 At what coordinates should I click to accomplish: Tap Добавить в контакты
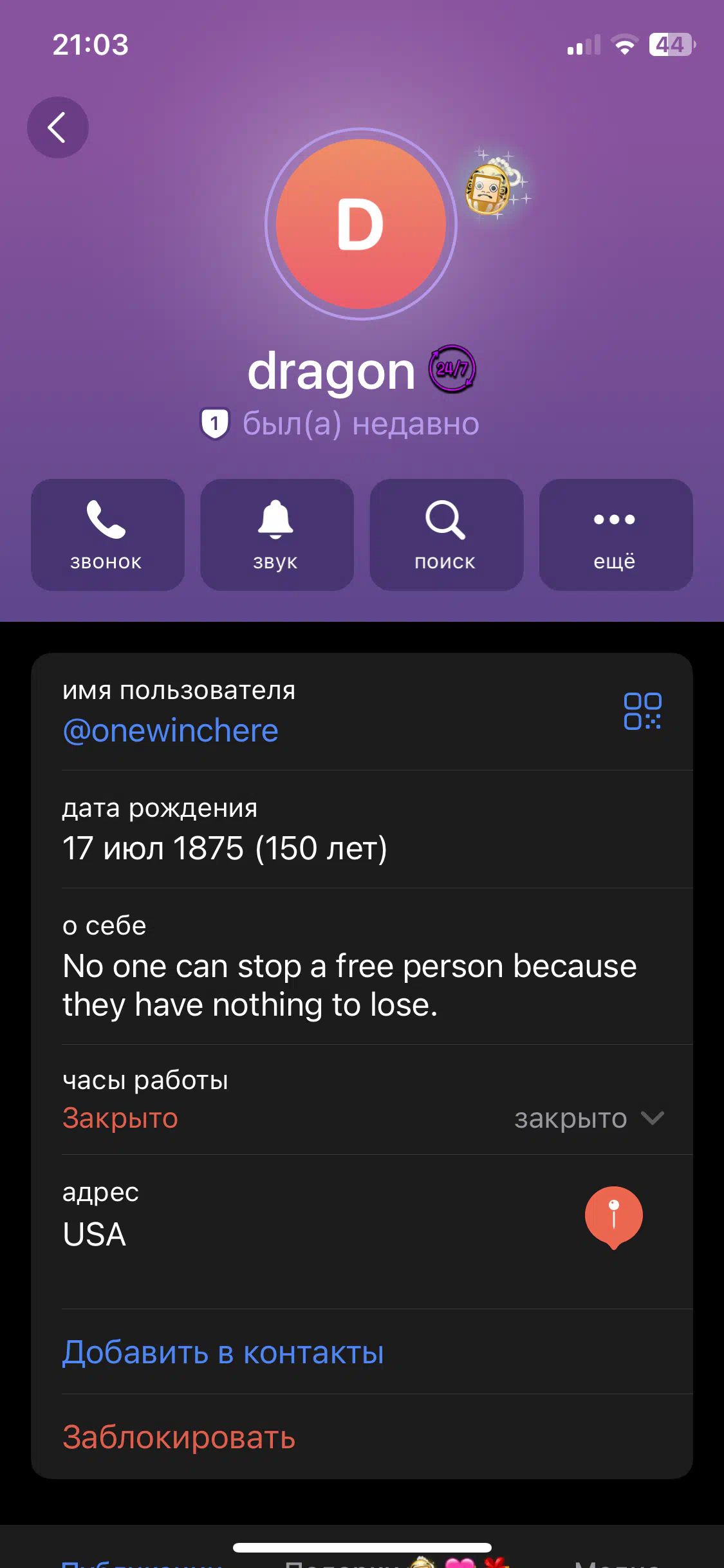click(223, 1352)
